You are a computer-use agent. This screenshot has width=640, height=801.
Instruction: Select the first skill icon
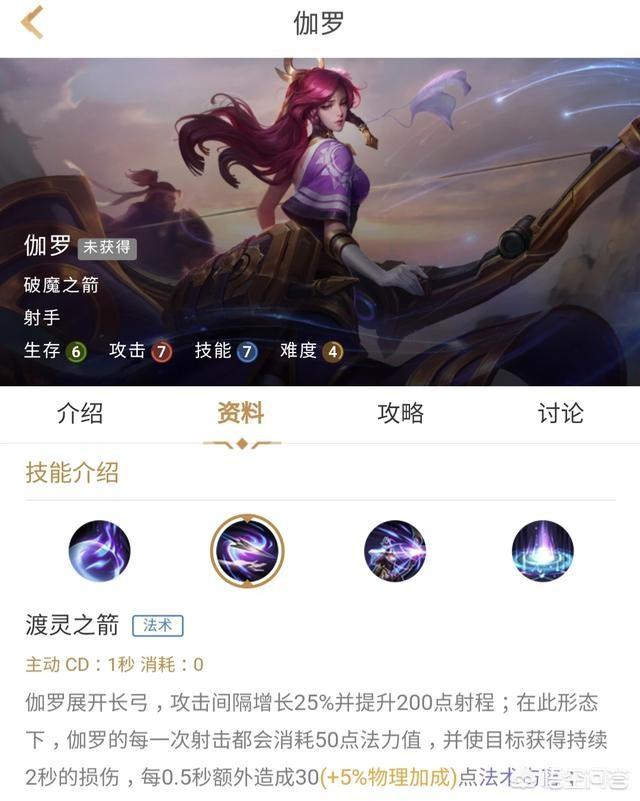point(99,551)
